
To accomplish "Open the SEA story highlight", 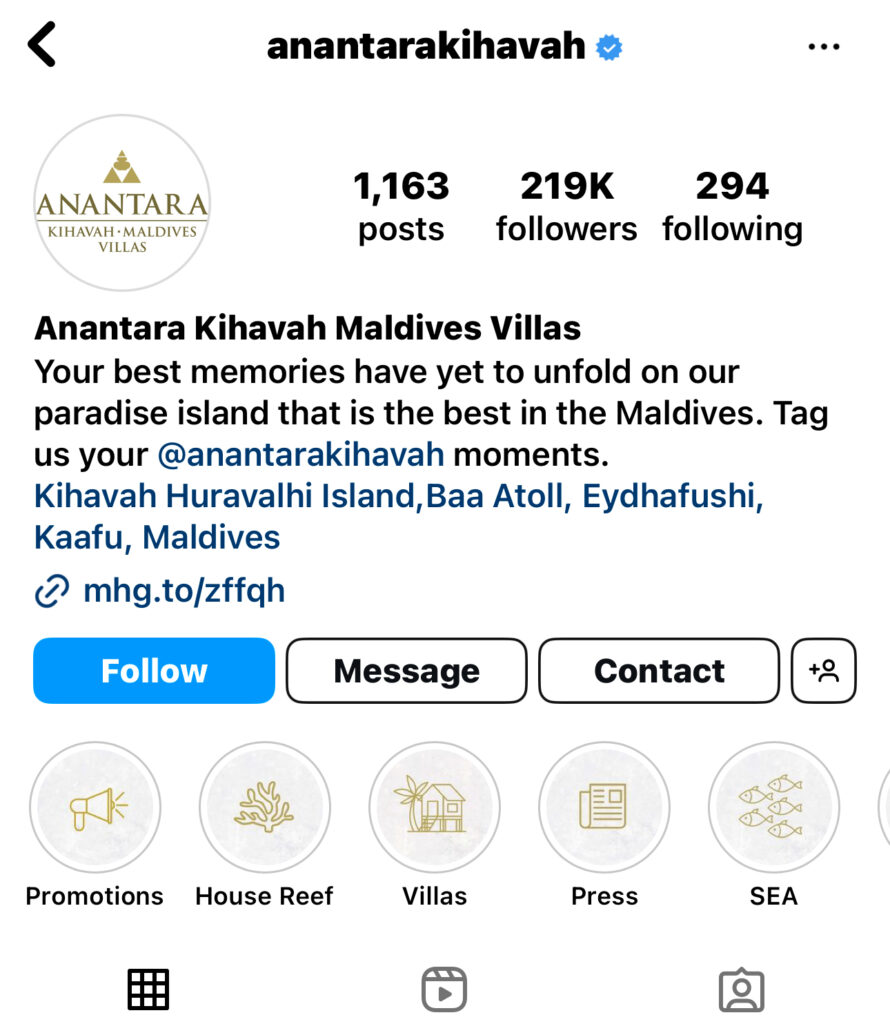I will coord(773,807).
